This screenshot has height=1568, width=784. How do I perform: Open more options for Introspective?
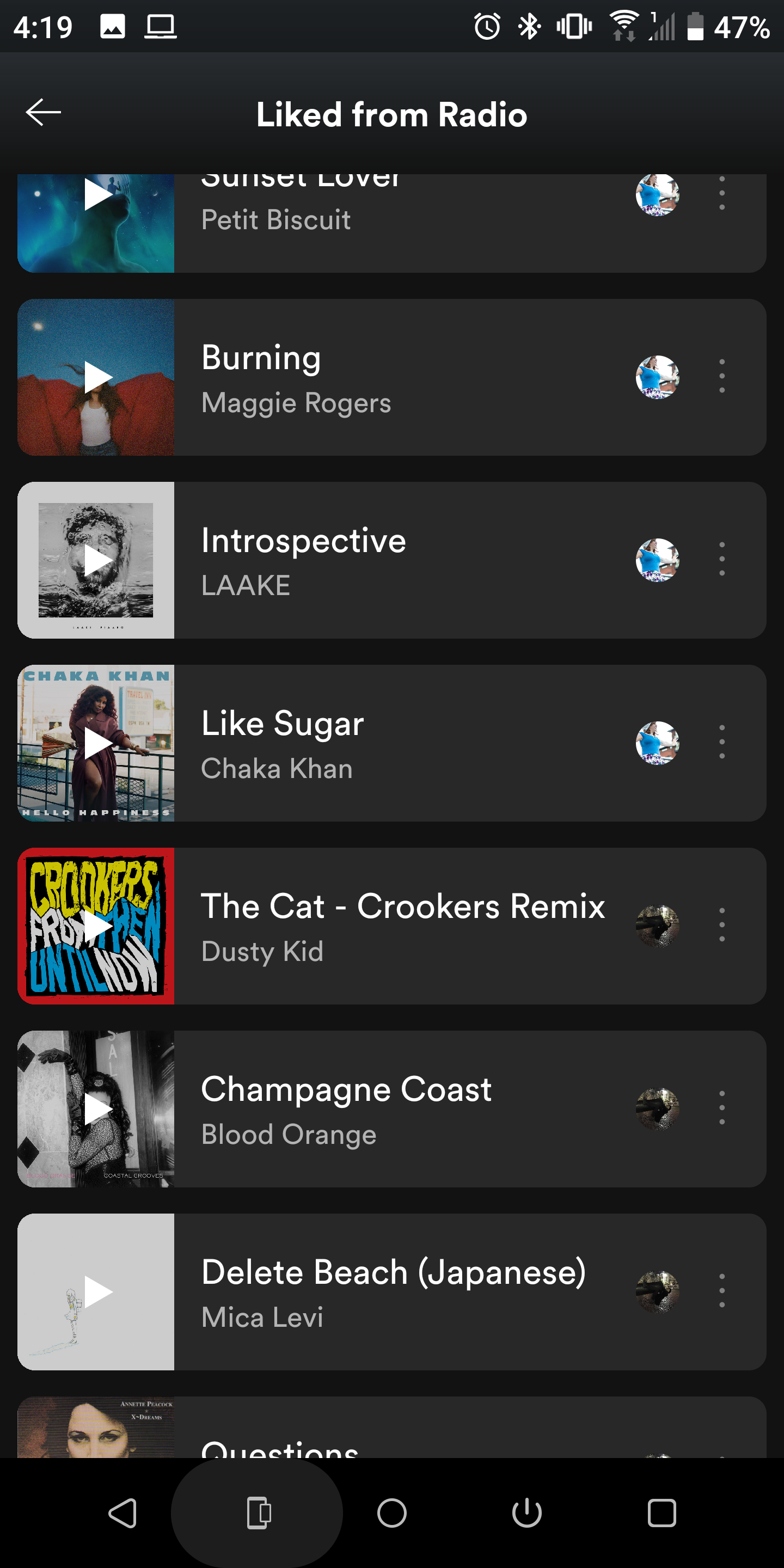coord(722,559)
